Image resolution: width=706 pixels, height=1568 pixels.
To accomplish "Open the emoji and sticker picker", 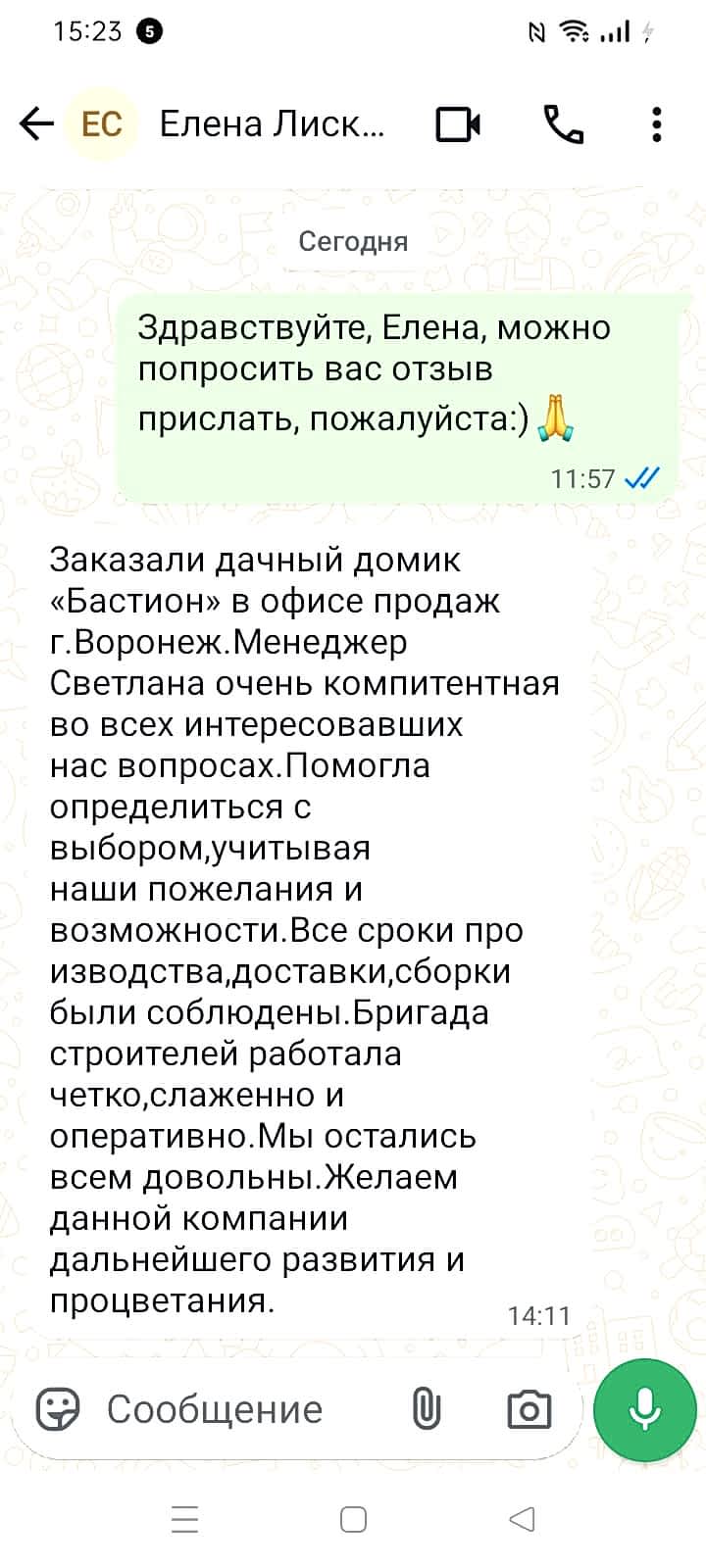I will (58, 1409).
